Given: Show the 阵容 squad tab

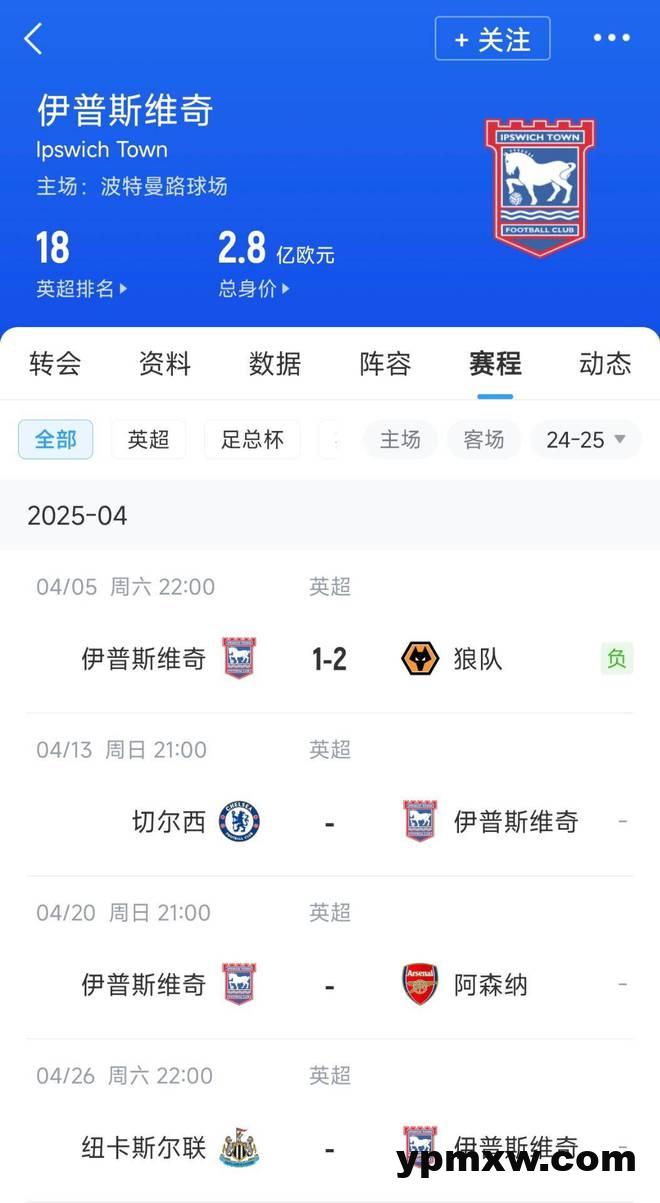Looking at the screenshot, I should pos(385,363).
